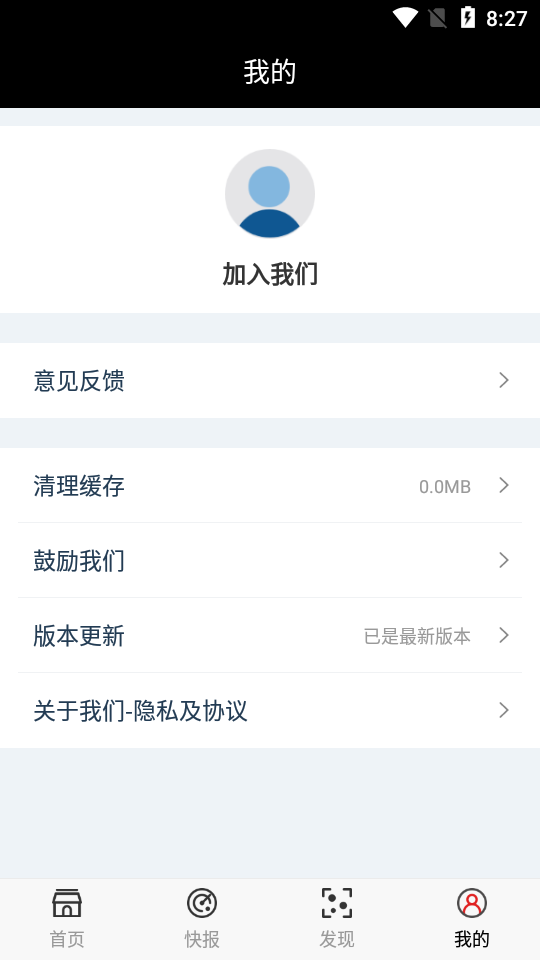The height and width of the screenshot is (960, 540).
Task: Tap the 加入我们 text under the avatar
Action: tap(270, 274)
